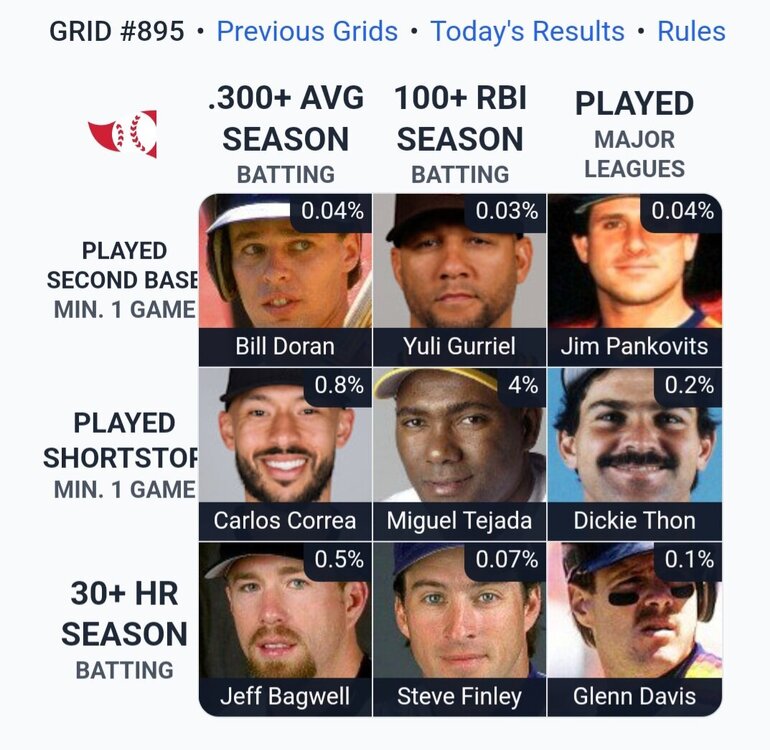
Task: Open the Rules link
Action: [691, 31]
